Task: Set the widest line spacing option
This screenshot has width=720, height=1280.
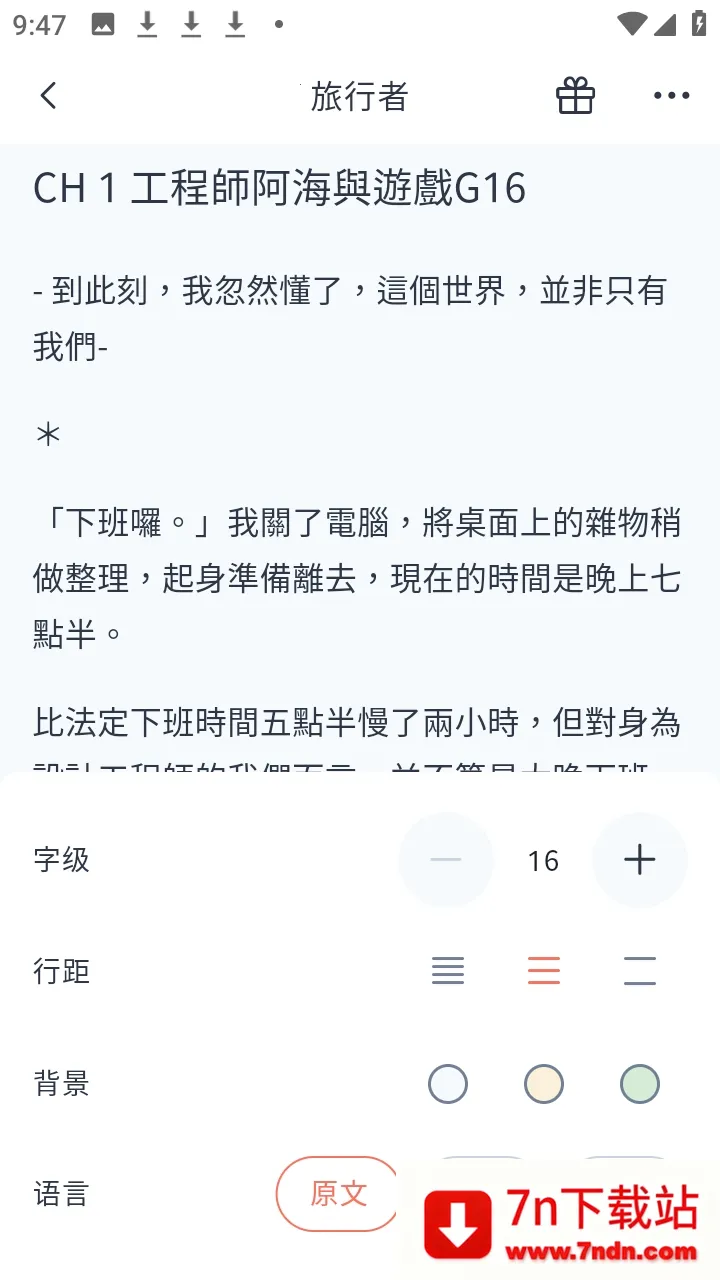Action: (640, 971)
